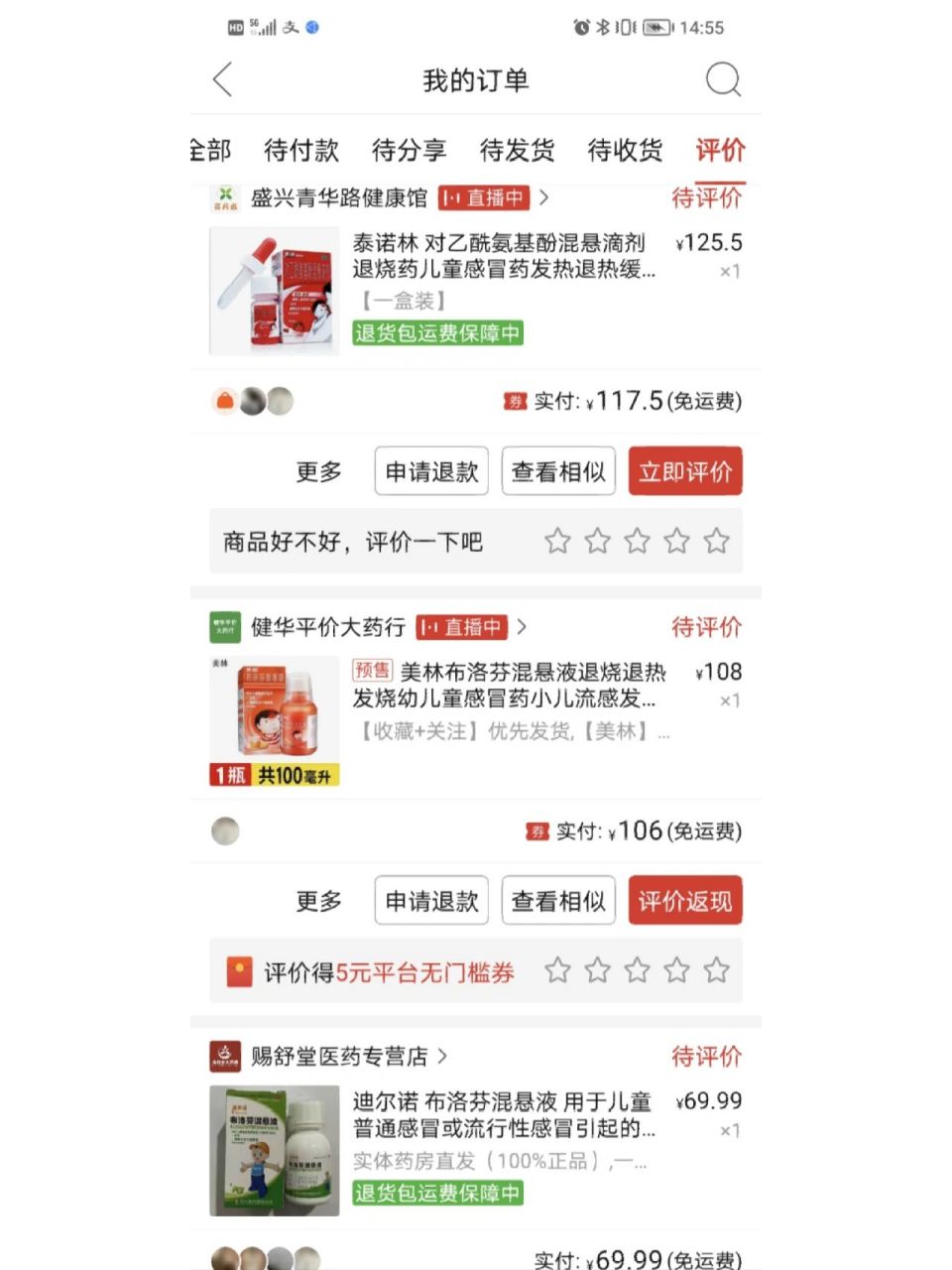Click the back arrow to leave 我的订单

click(223, 80)
